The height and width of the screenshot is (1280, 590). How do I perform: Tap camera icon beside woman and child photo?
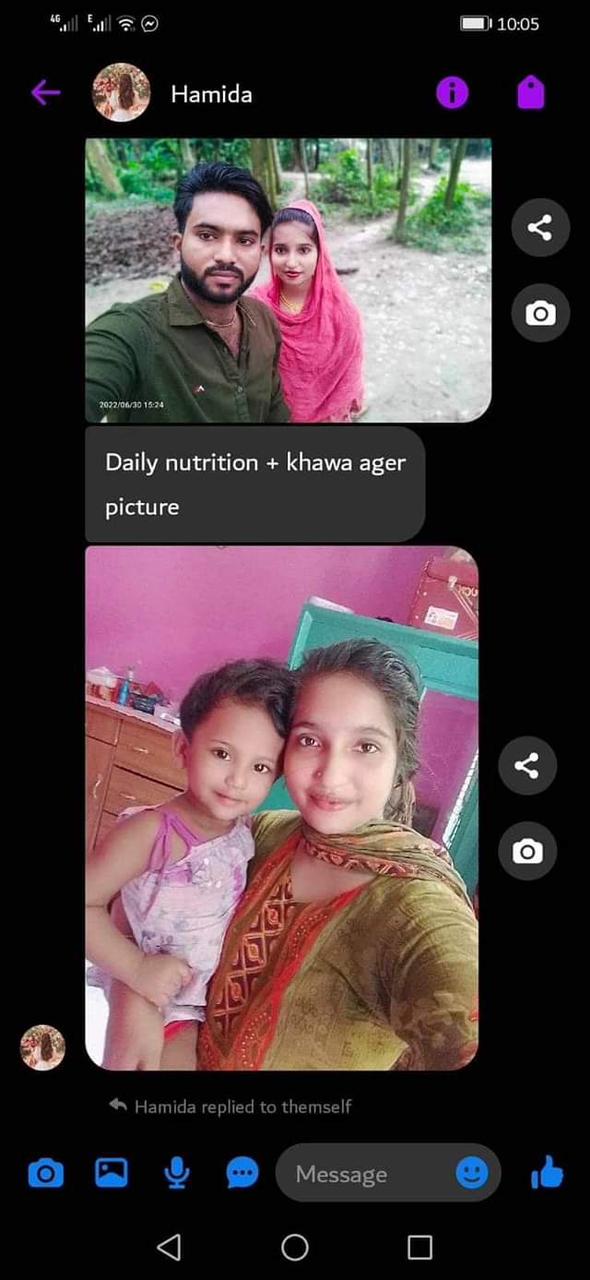coord(527,852)
